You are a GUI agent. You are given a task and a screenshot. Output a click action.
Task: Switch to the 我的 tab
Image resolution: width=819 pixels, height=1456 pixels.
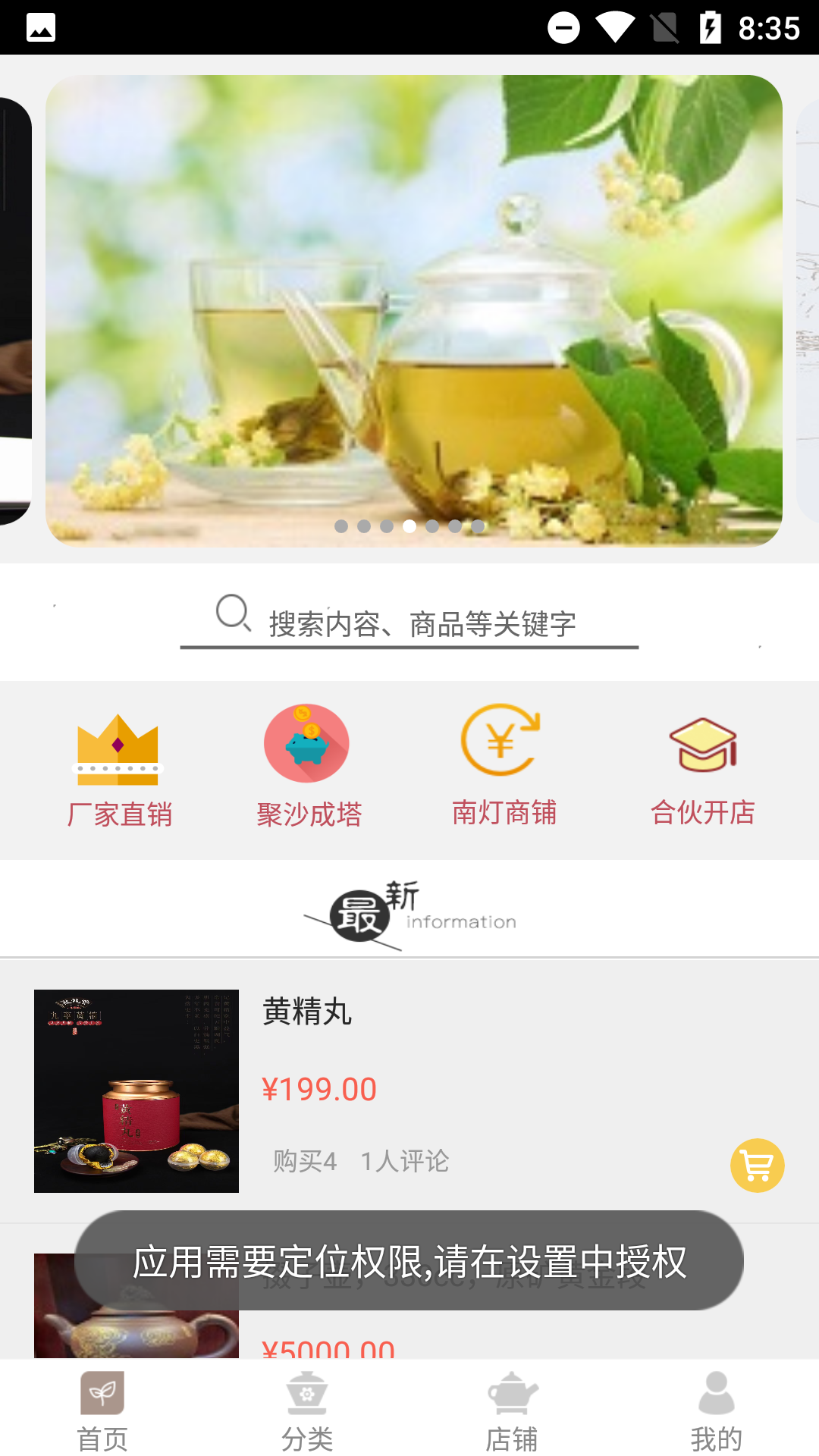pyautogui.click(x=716, y=1410)
